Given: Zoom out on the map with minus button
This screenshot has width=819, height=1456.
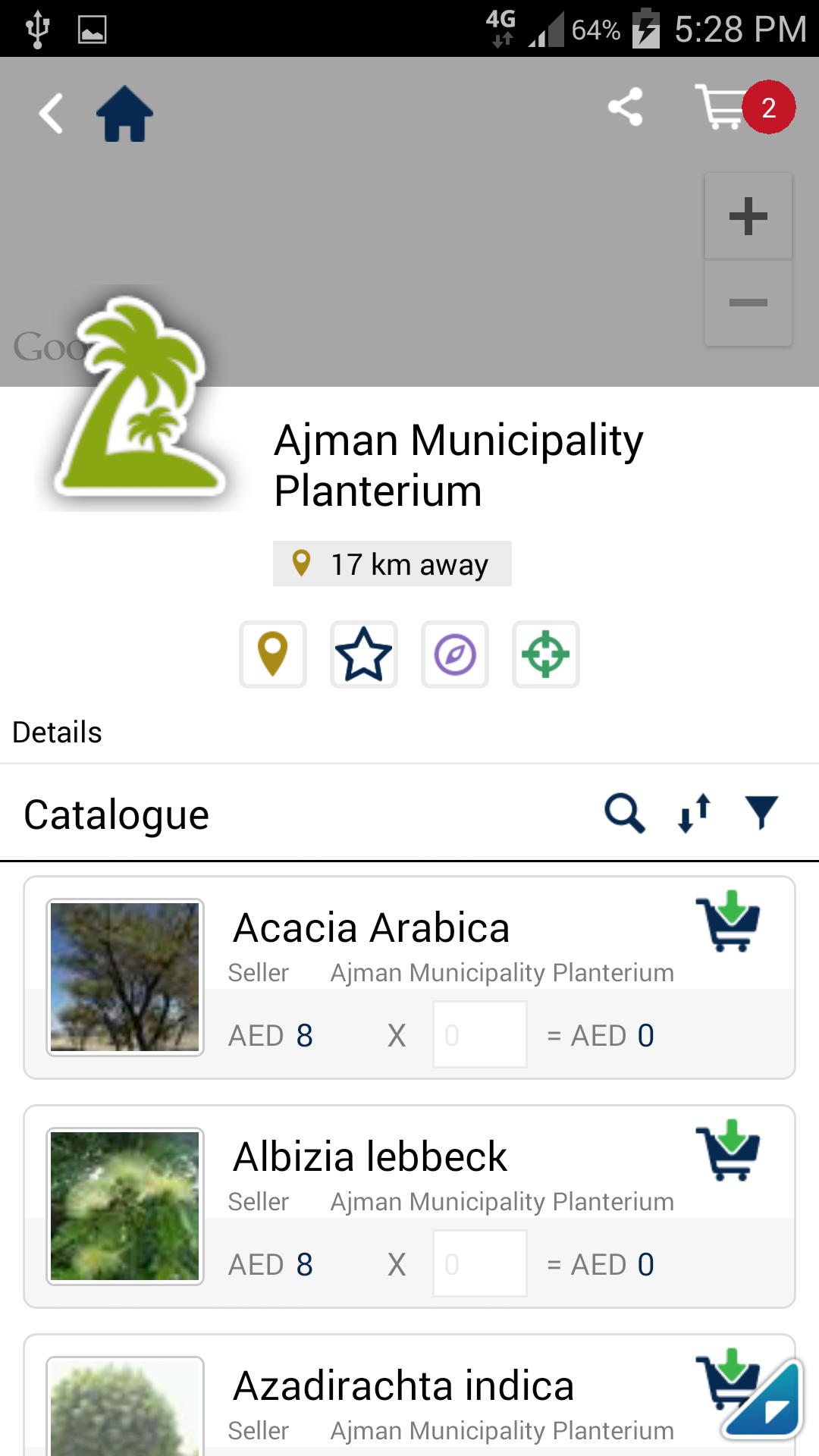Looking at the screenshot, I should click(x=748, y=303).
